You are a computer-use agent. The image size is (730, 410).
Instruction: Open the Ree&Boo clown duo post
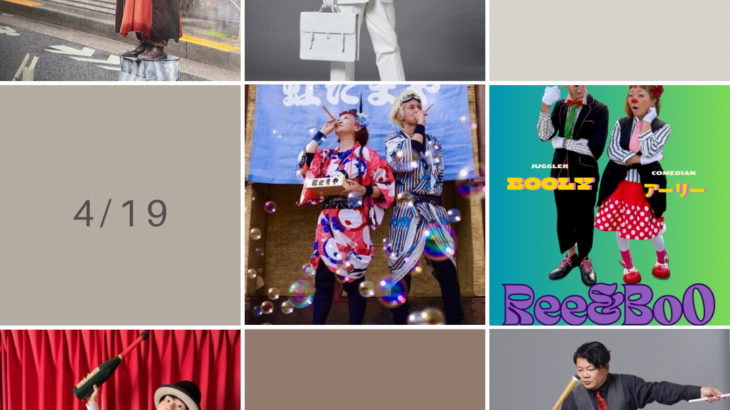[609, 205]
